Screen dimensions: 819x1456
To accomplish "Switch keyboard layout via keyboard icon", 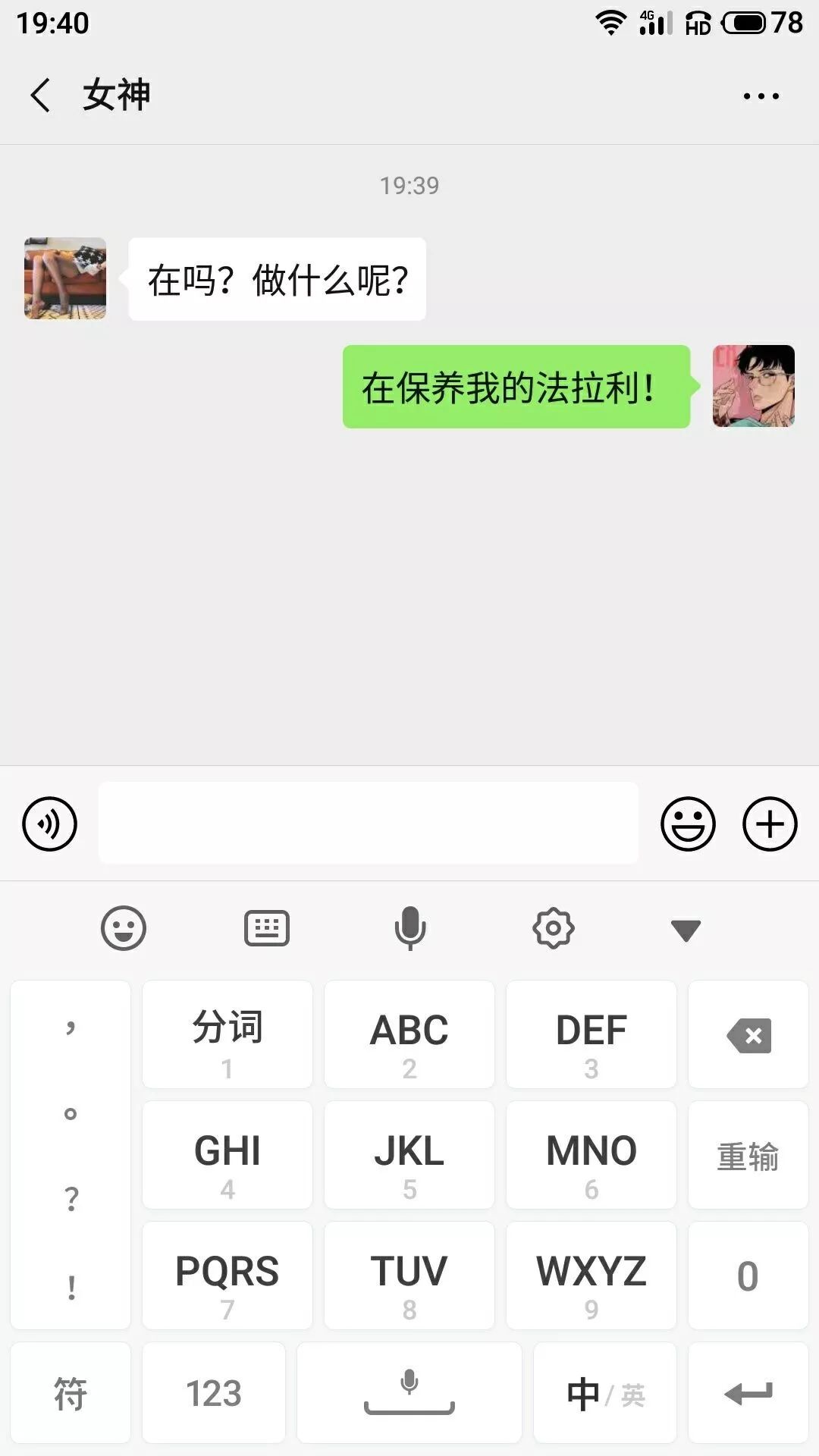I will (267, 928).
